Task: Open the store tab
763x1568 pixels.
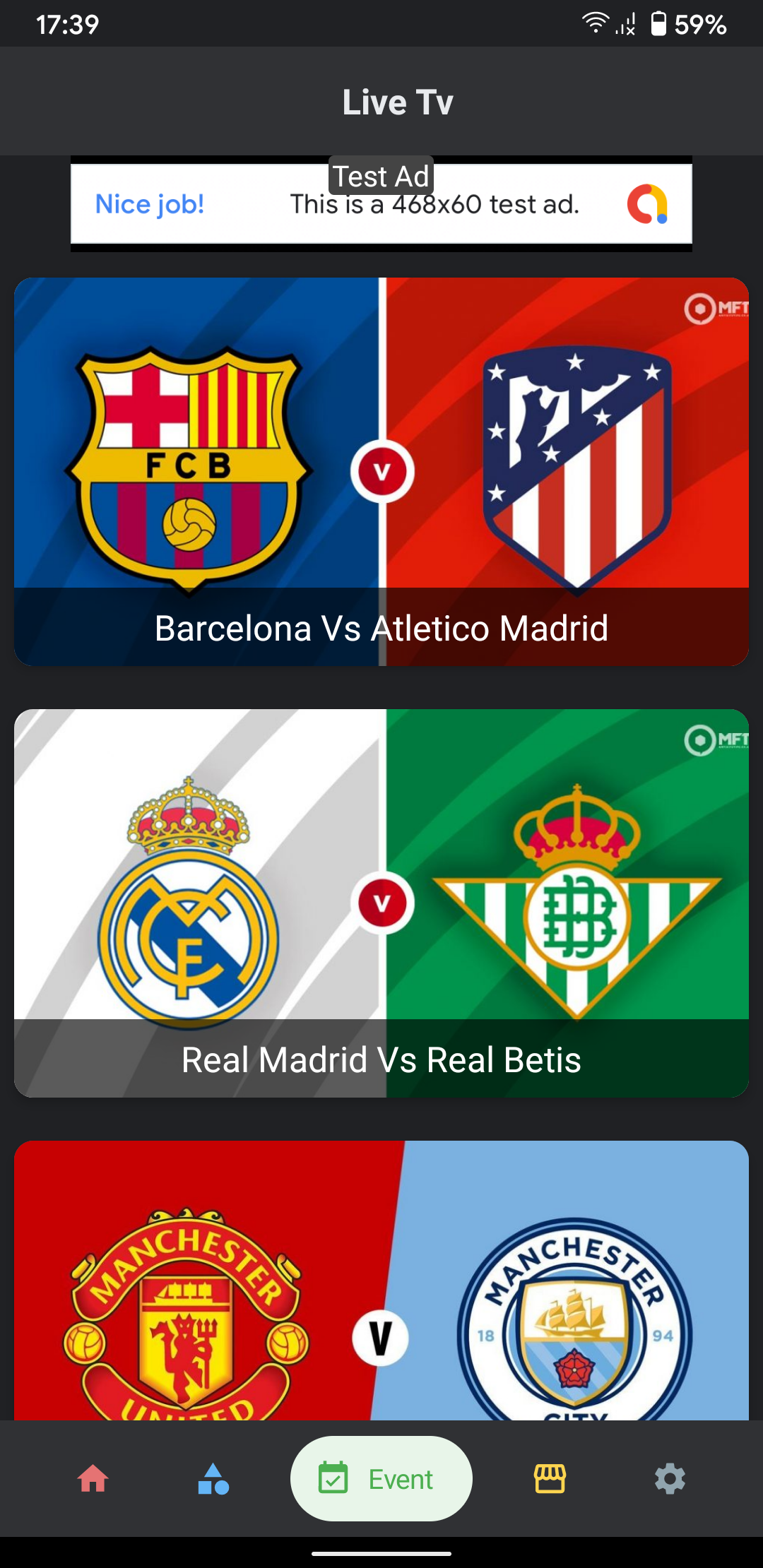Action: (x=550, y=1478)
